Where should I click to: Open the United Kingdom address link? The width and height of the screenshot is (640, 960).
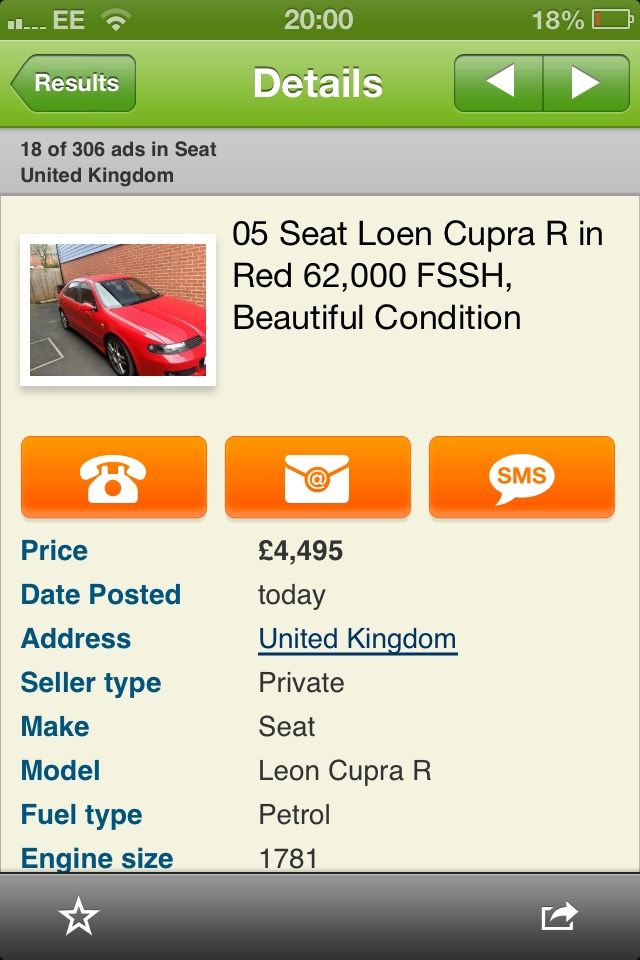(357, 639)
